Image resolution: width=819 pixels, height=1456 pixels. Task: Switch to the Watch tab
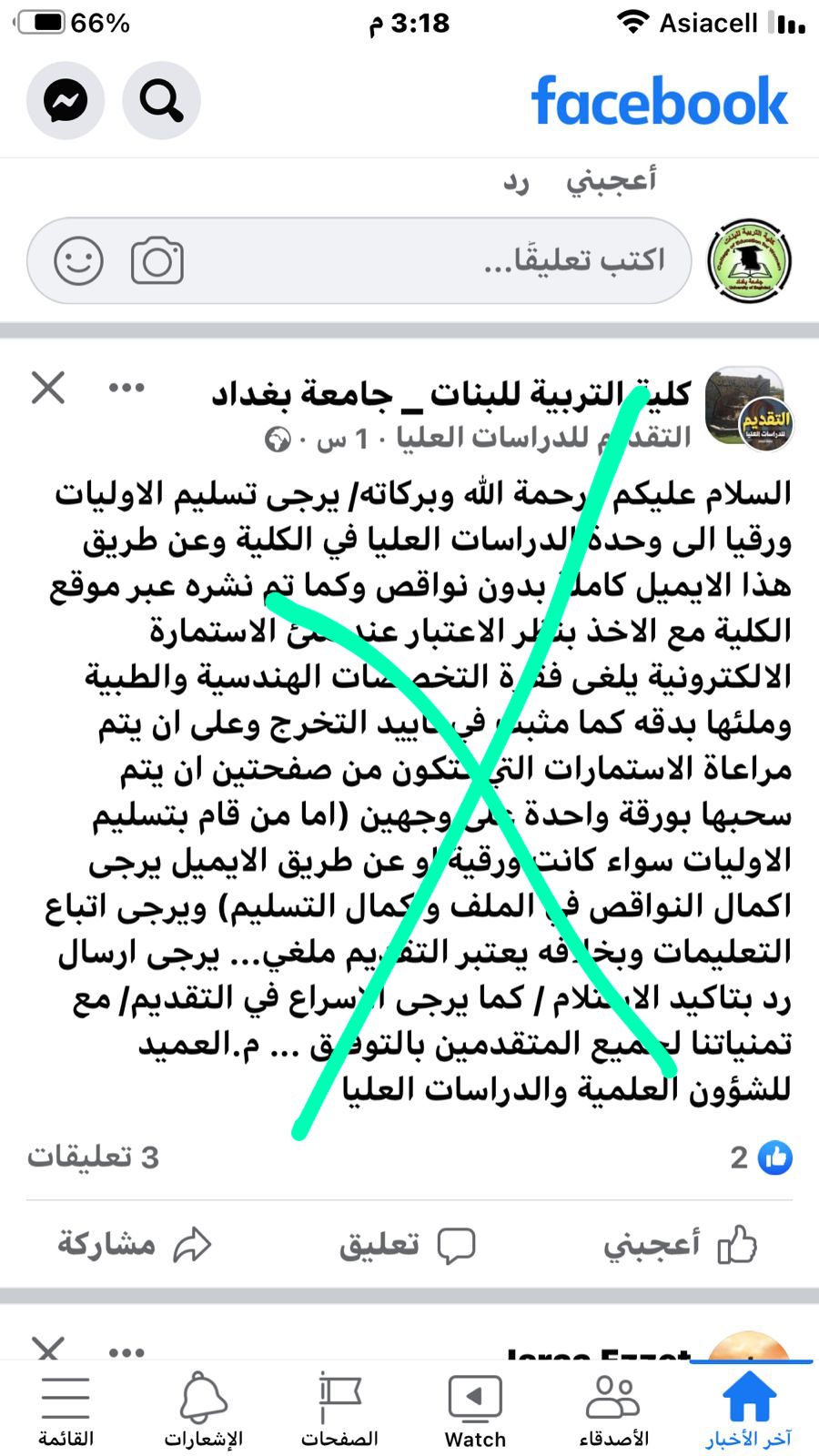(x=475, y=1410)
